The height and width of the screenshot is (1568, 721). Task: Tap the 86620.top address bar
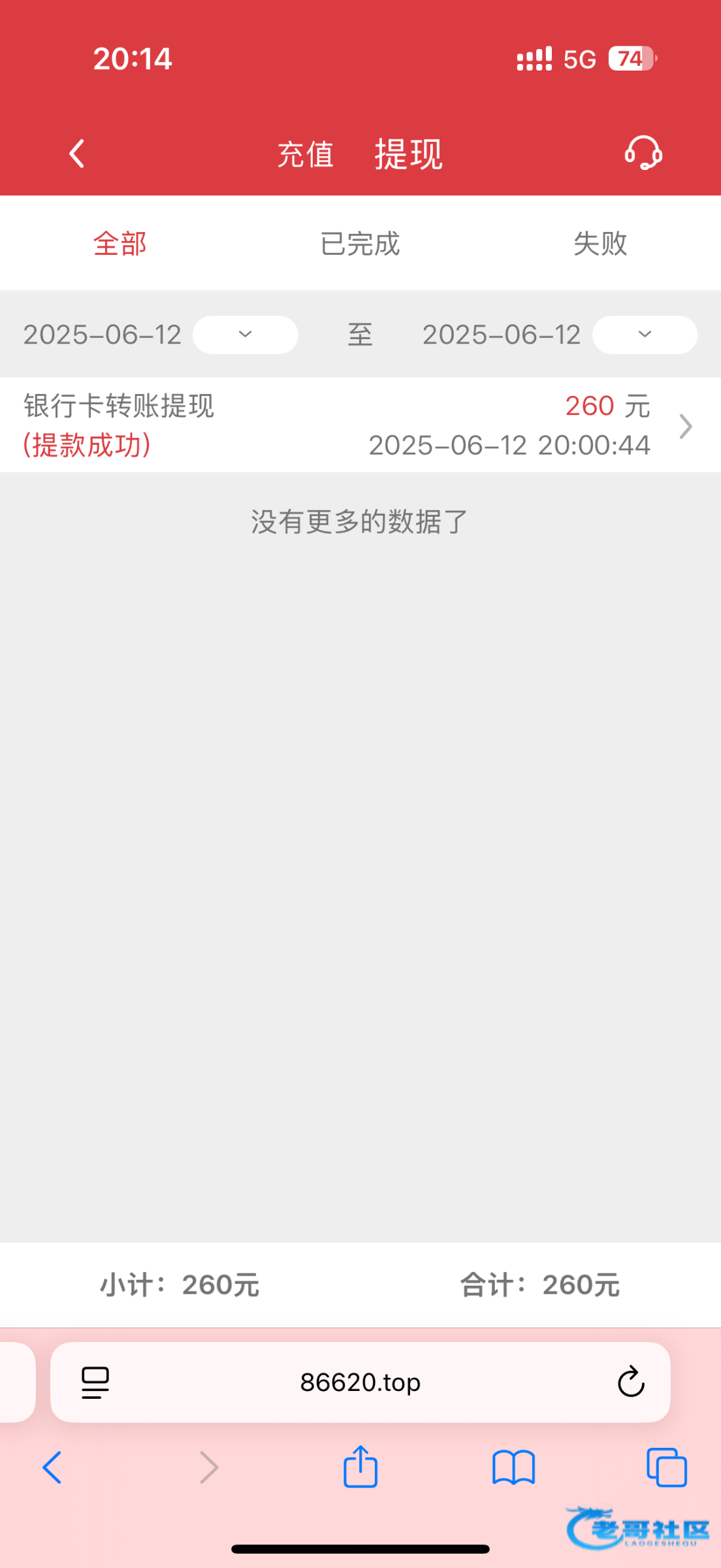[x=360, y=1382]
